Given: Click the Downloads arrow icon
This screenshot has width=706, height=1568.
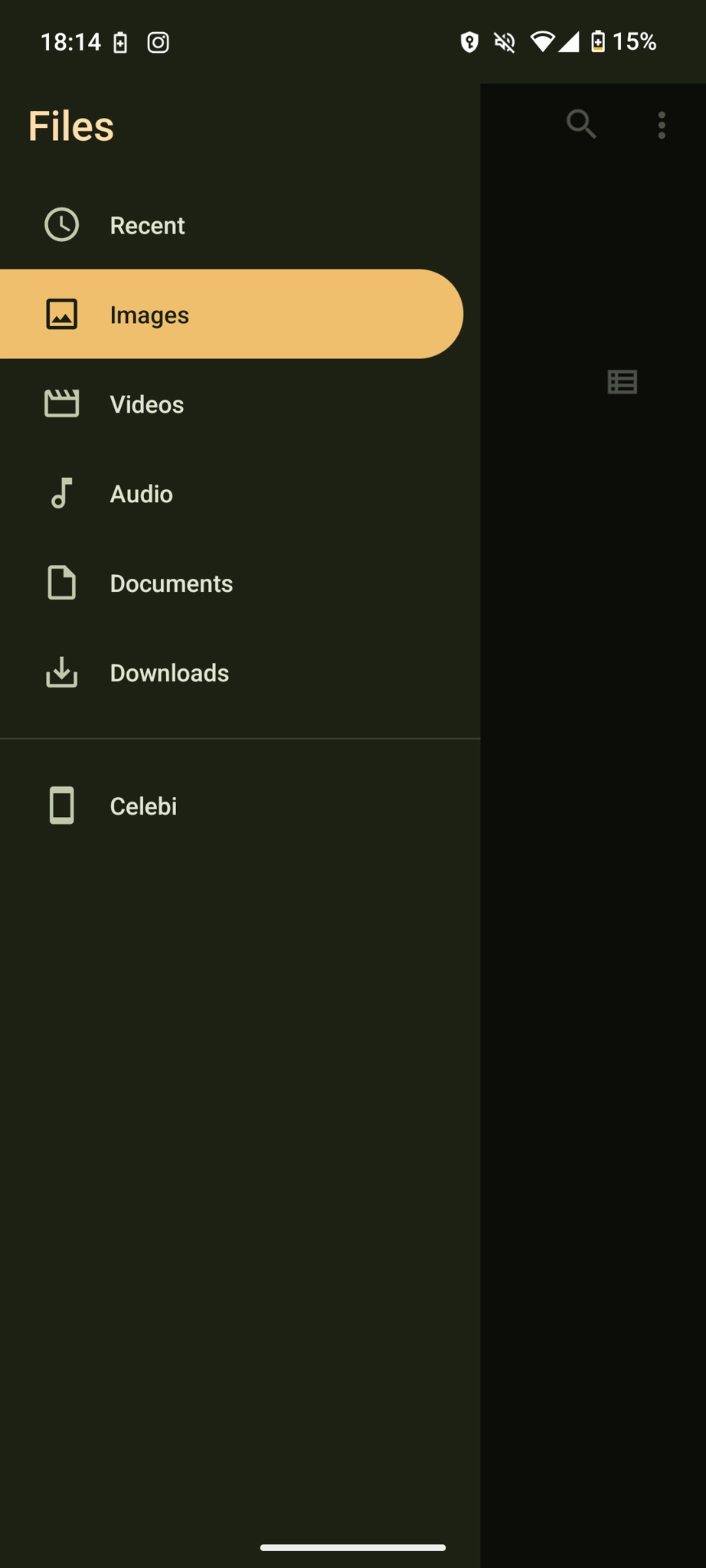Looking at the screenshot, I should tap(62, 672).
